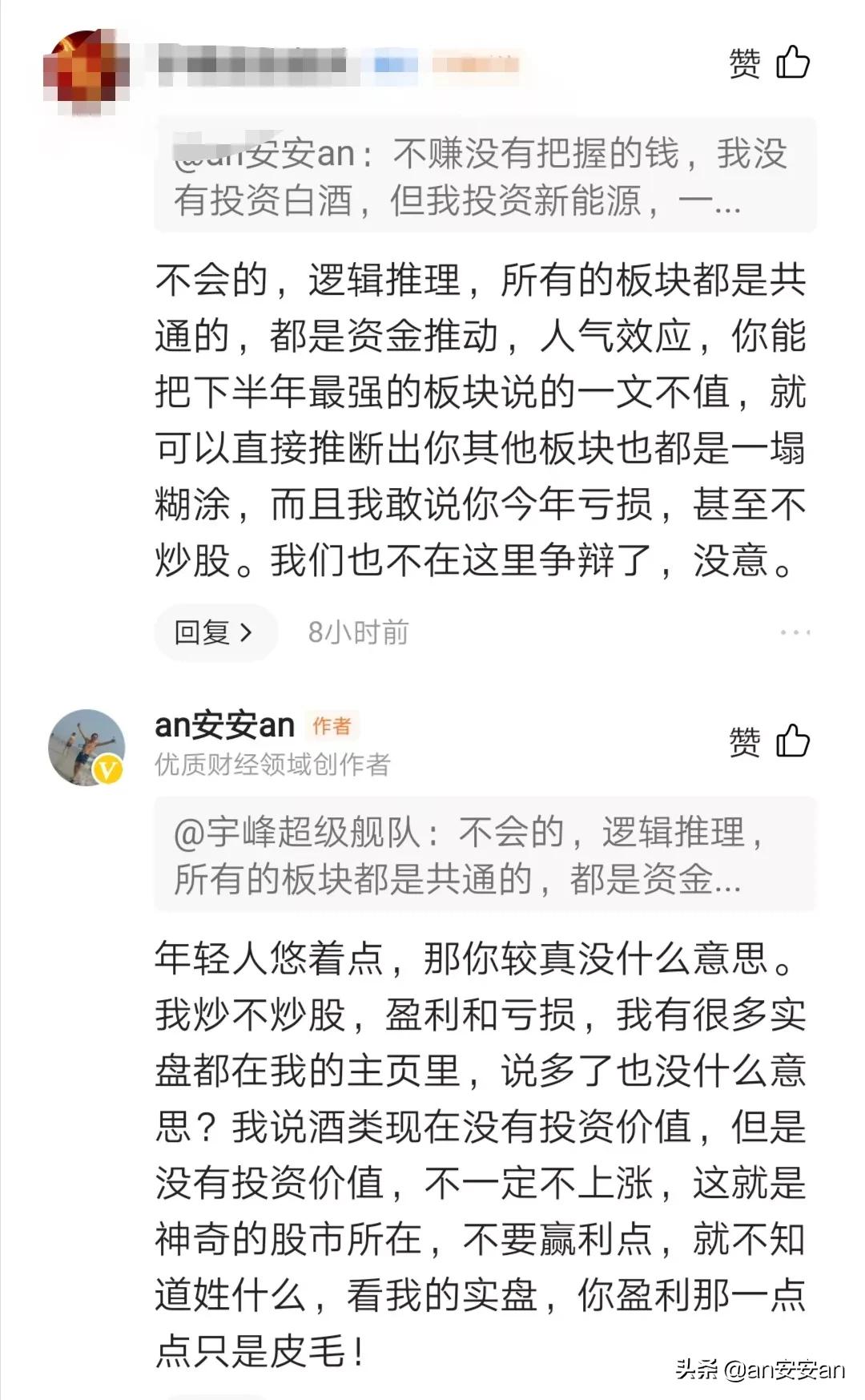Tap 回复 under the 8小时前 comment

point(215,632)
